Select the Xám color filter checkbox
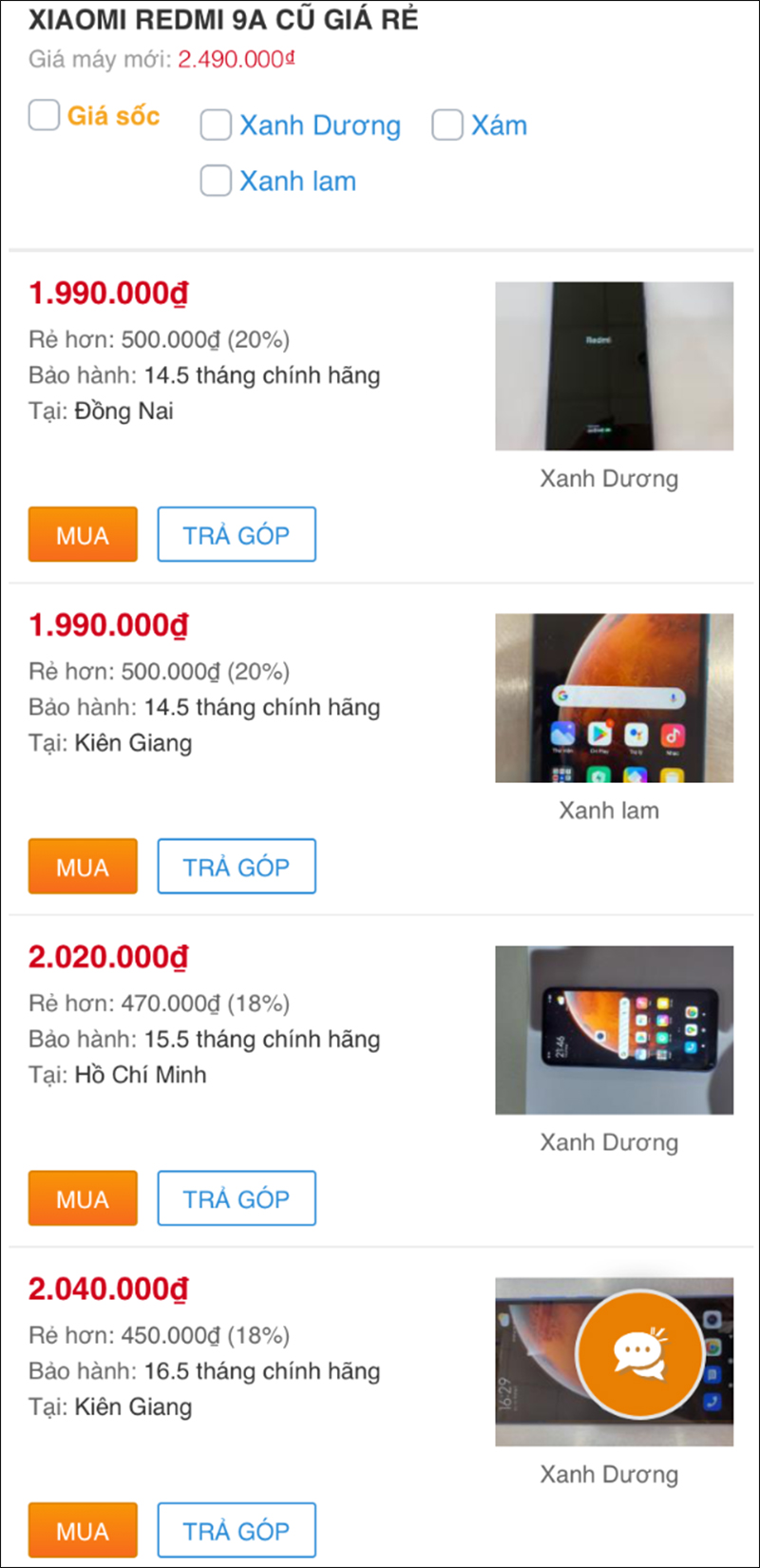The height and width of the screenshot is (1568, 760). coord(446,124)
